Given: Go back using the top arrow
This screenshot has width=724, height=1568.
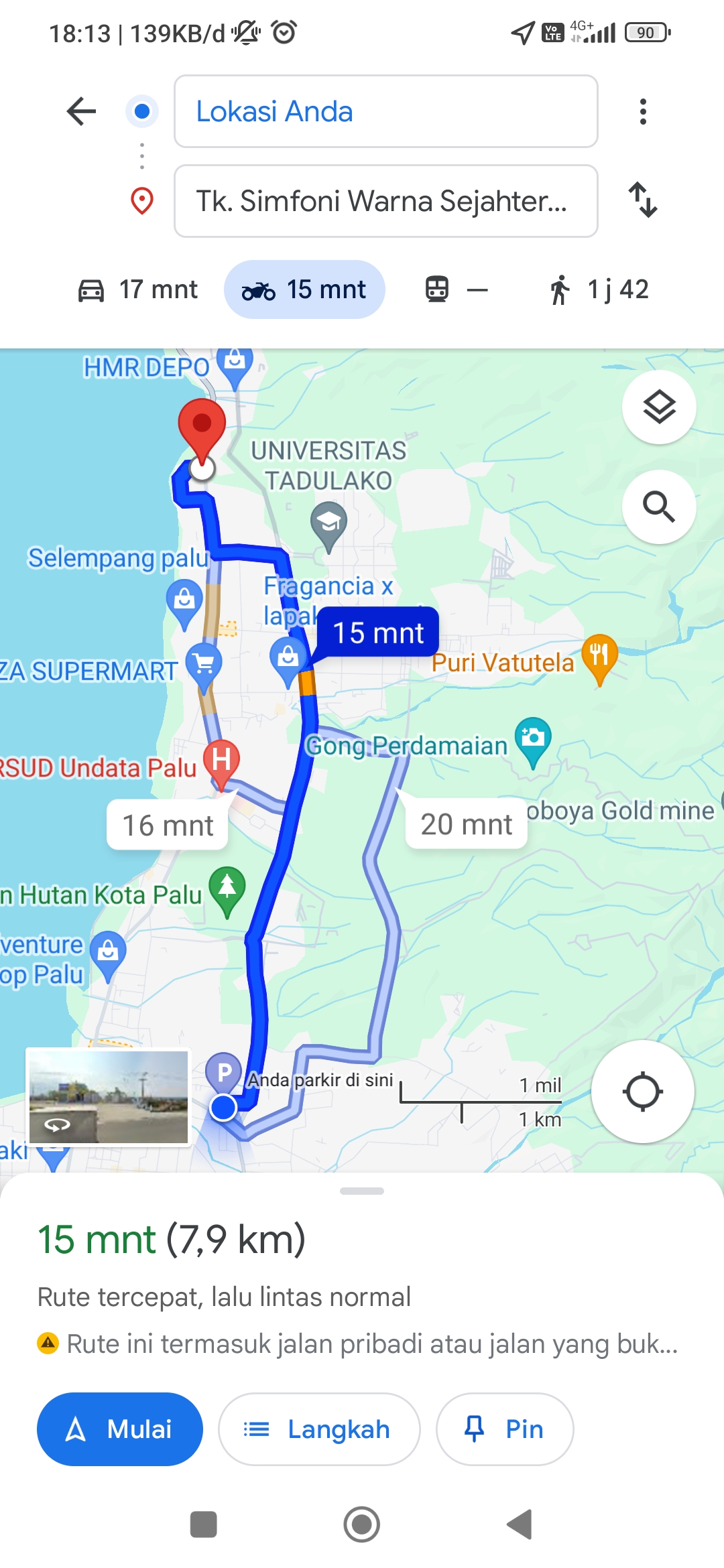Looking at the screenshot, I should tap(82, 111).
